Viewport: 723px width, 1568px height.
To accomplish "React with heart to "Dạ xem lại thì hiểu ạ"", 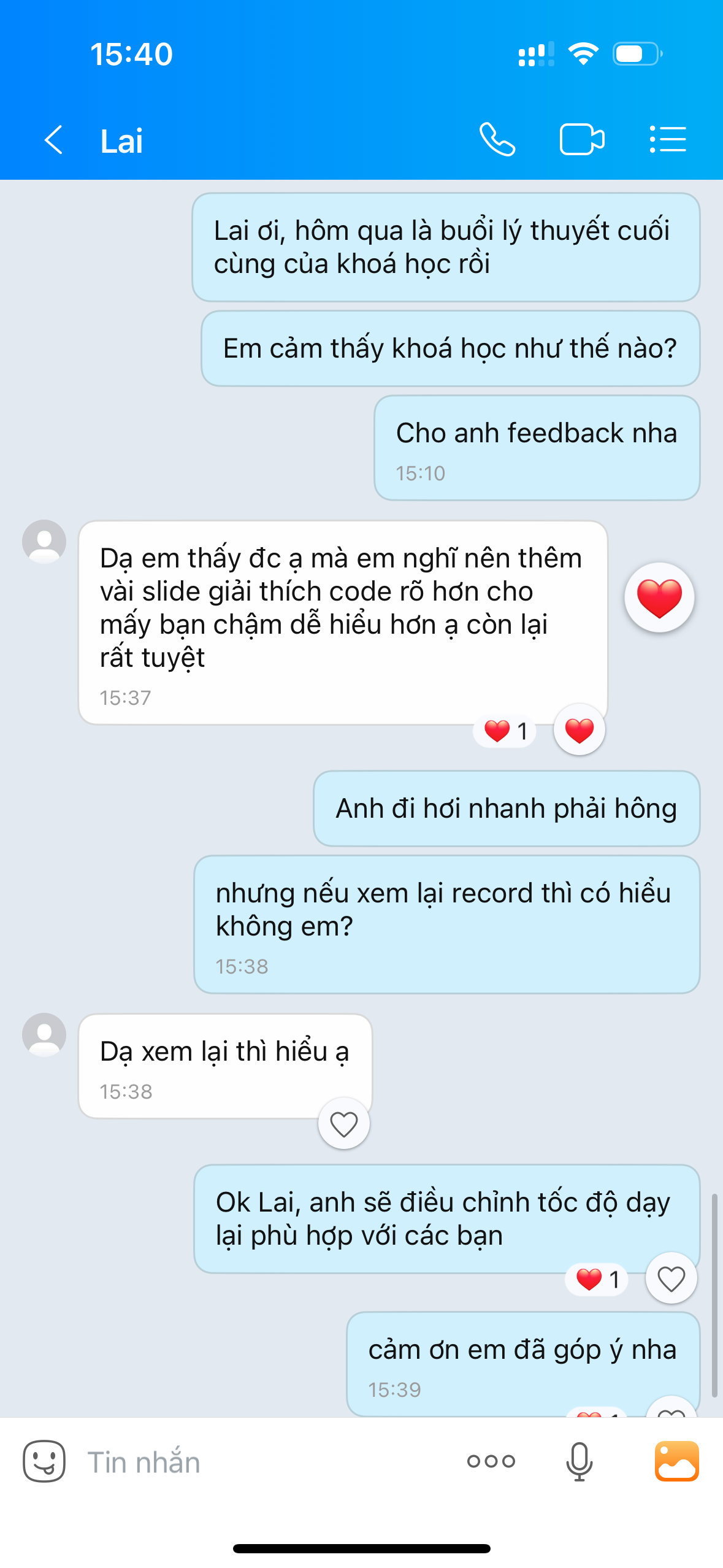I will pyautogui.click(x=344, y=1124).
